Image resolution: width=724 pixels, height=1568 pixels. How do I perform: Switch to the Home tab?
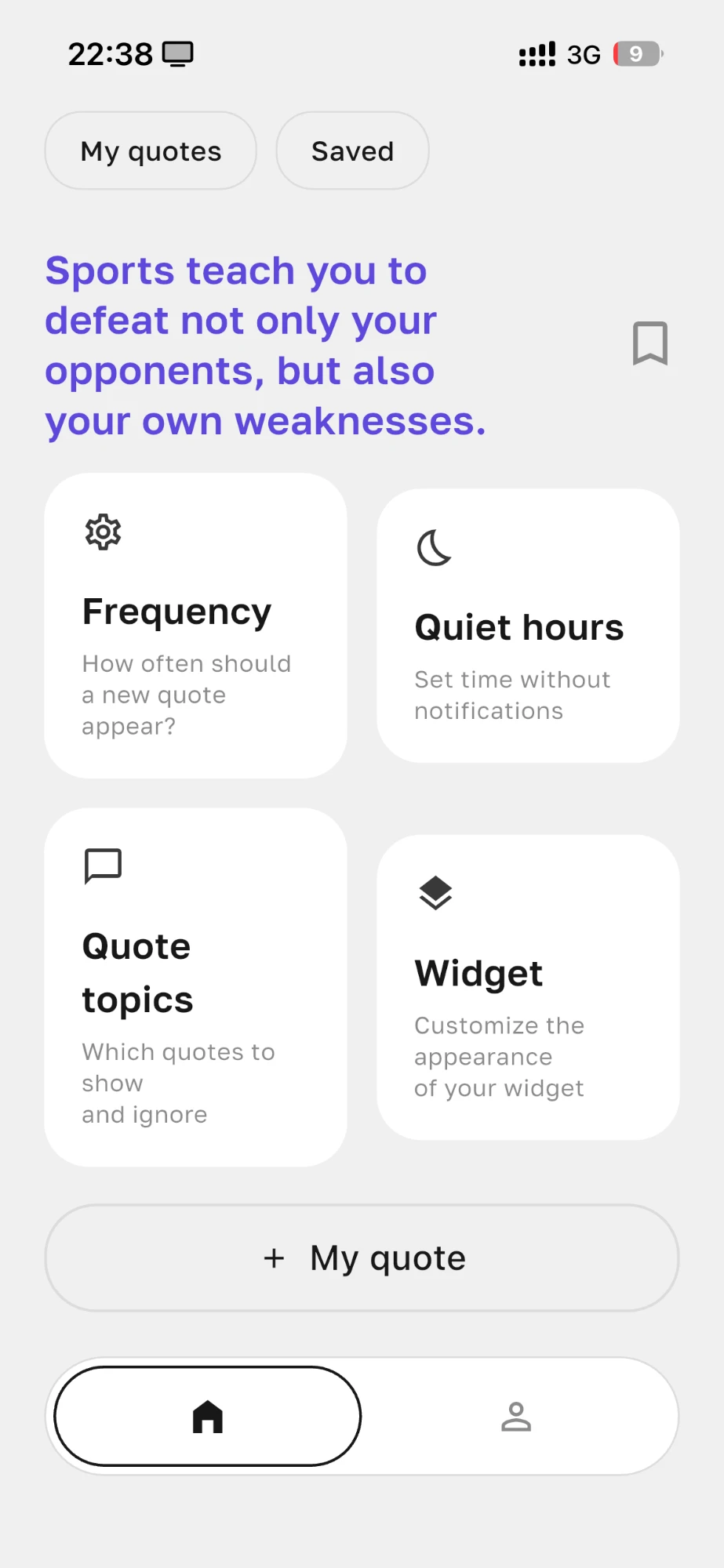(x=208, y=1416)
